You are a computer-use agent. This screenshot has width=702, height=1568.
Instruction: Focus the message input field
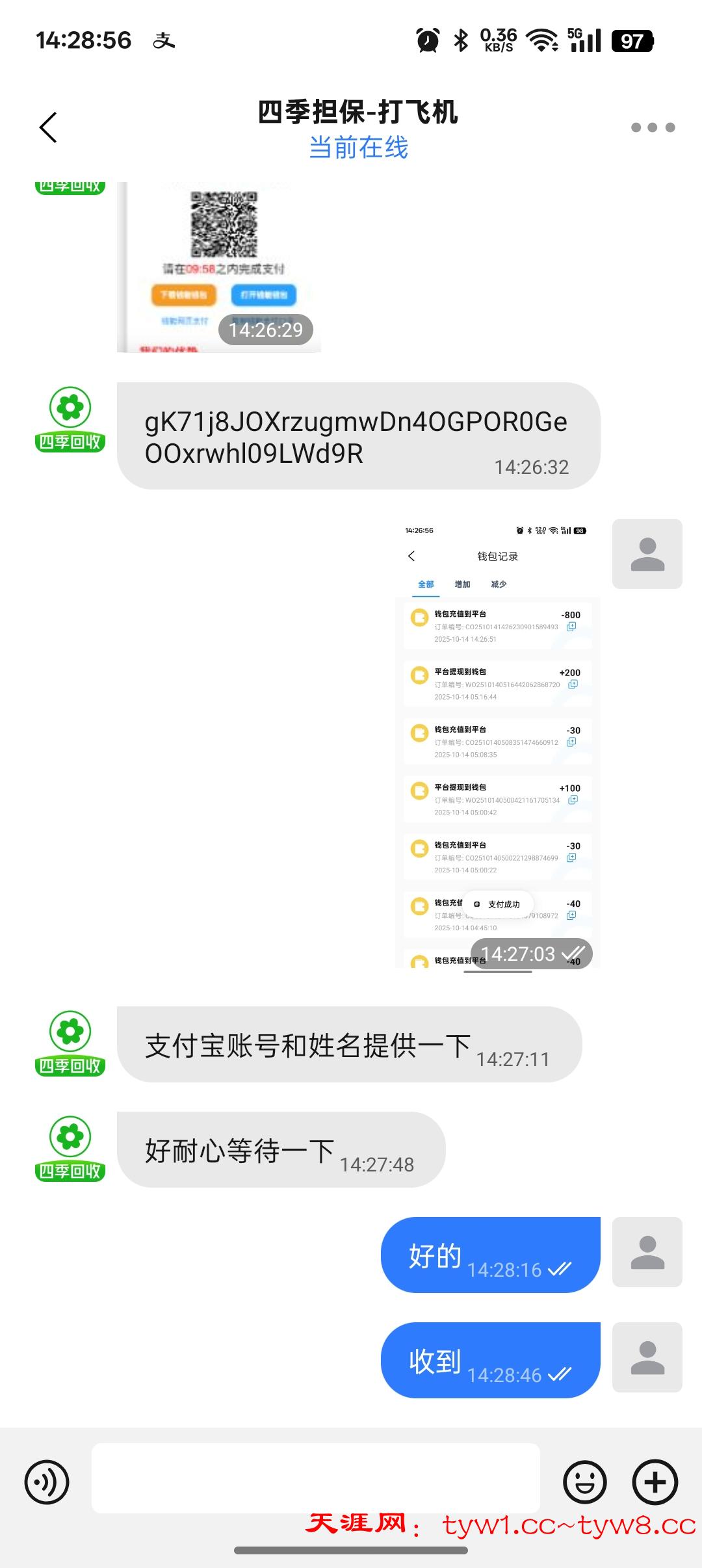(x=316, y=1478)
